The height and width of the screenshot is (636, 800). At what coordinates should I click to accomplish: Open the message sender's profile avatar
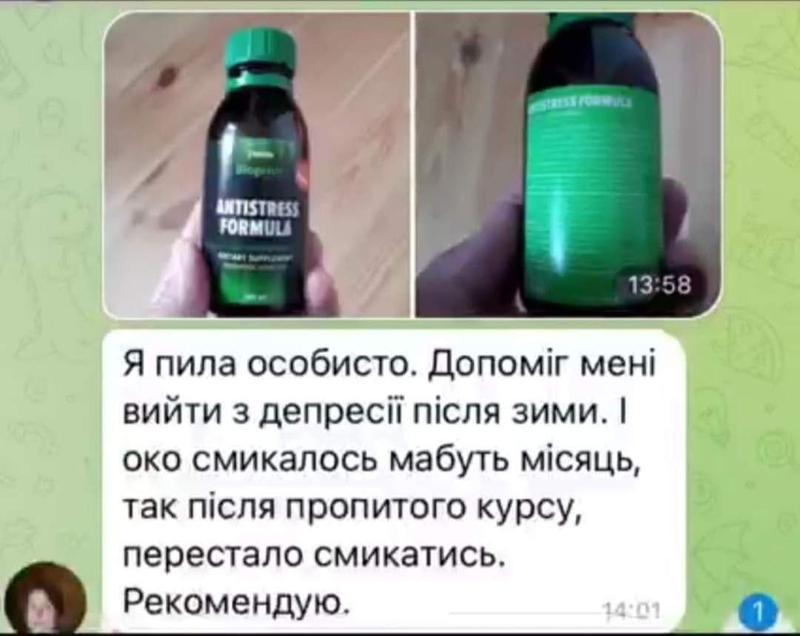pyautogui.click(x=45, y=597)
